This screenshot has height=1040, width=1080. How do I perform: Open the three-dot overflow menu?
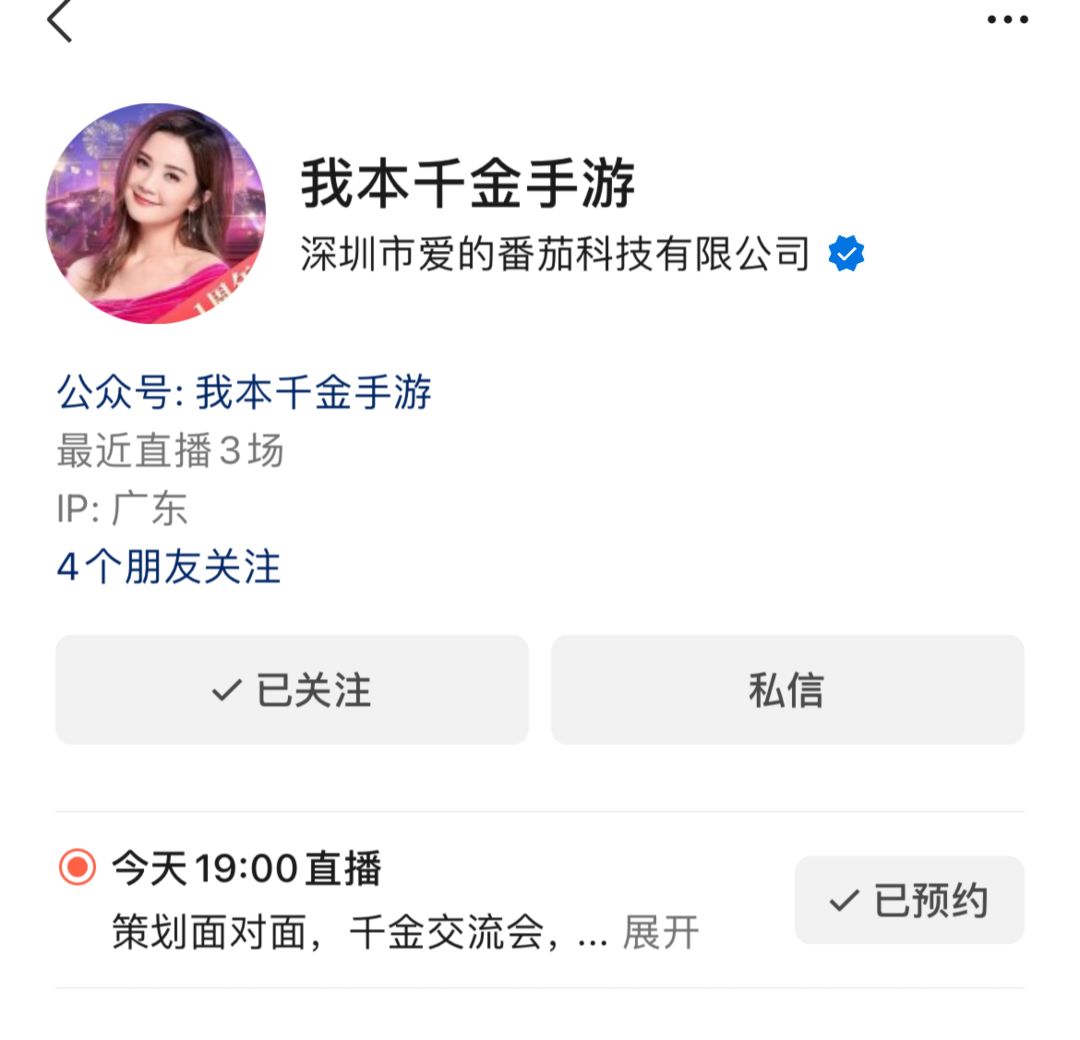[x=1007, y=20]
